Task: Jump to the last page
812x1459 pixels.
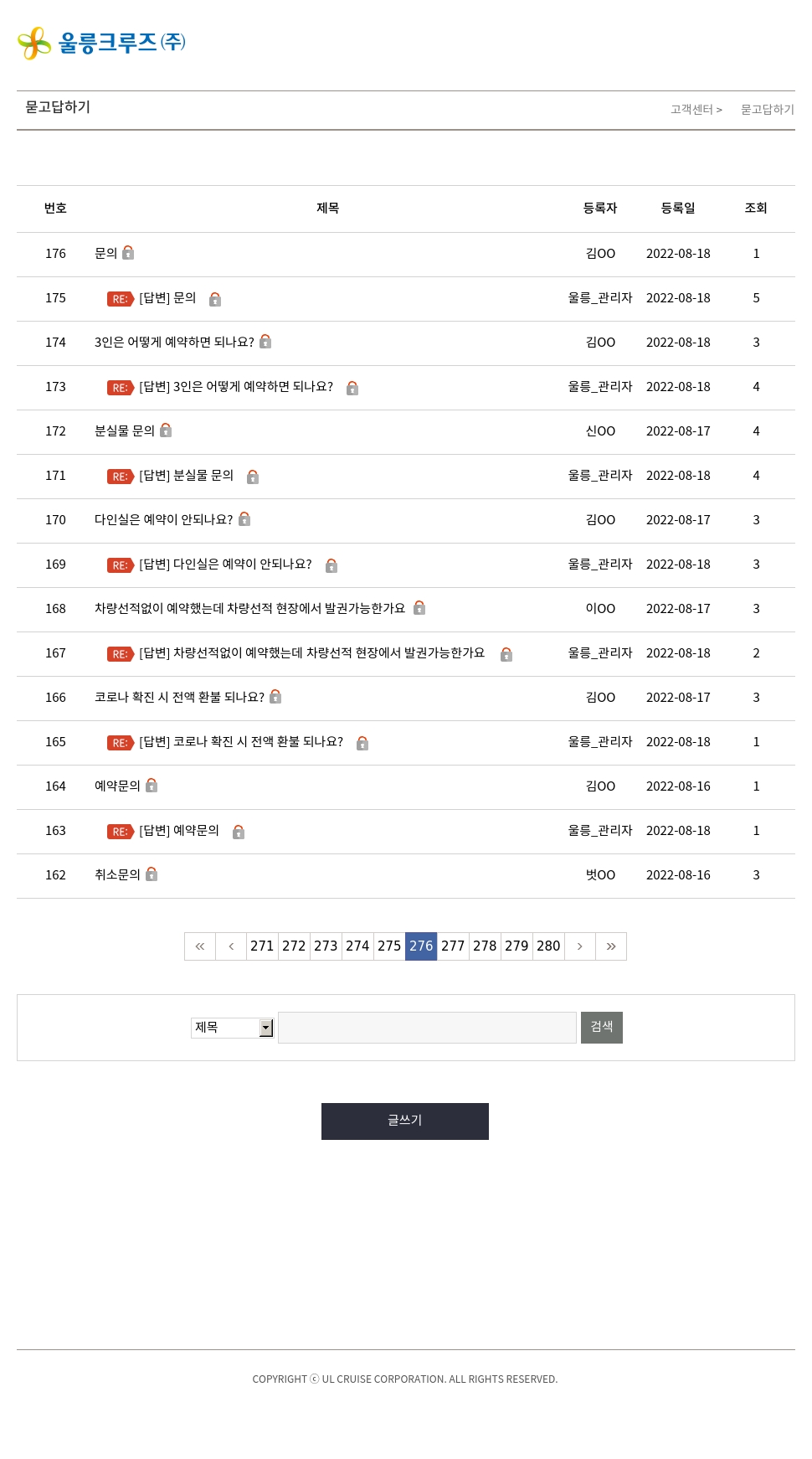Action: (611, 946)
